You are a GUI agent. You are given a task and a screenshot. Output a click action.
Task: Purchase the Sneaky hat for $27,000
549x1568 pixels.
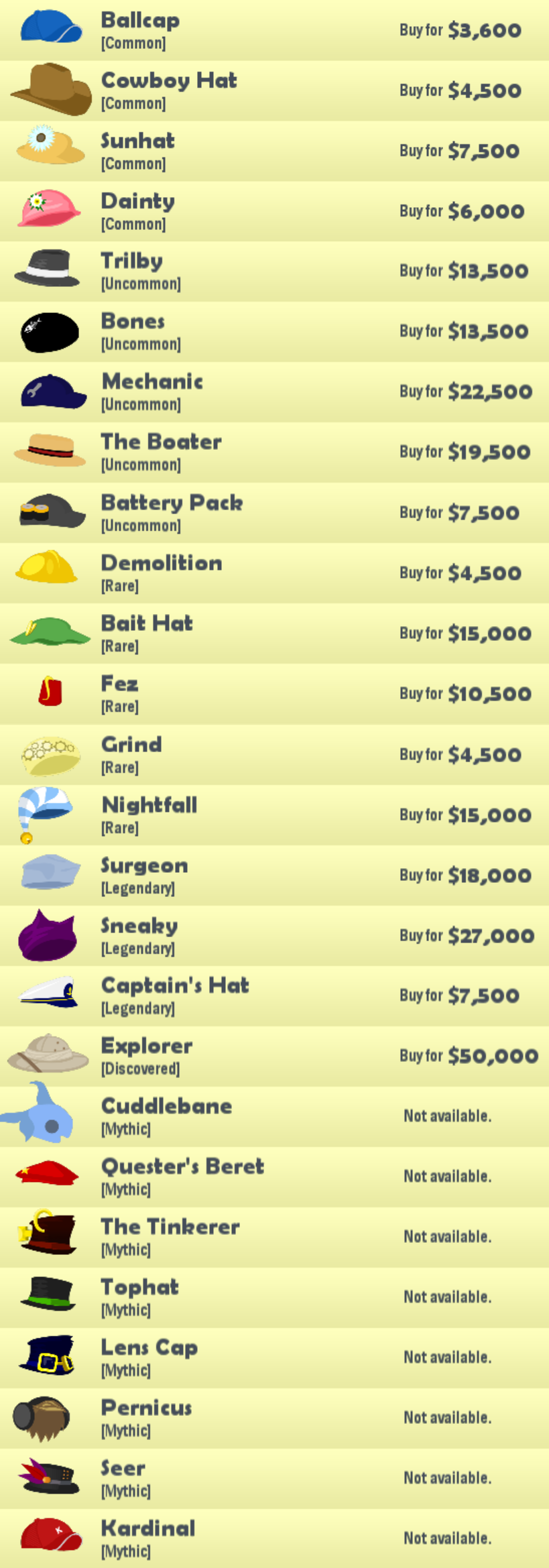(x=467, y=936)
